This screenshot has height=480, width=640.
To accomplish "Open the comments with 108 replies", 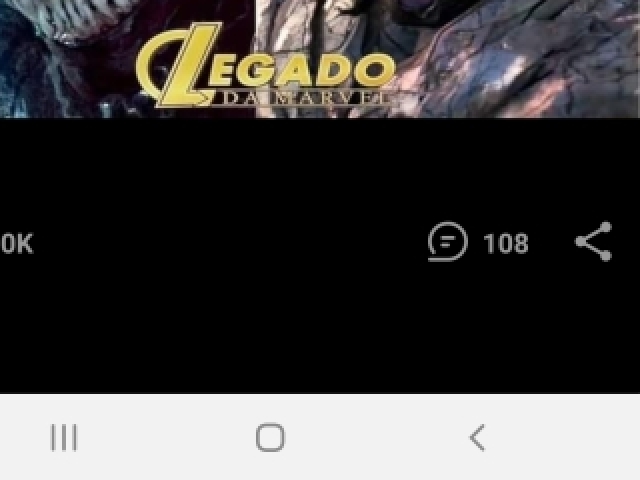I will (x=477, y=243).
